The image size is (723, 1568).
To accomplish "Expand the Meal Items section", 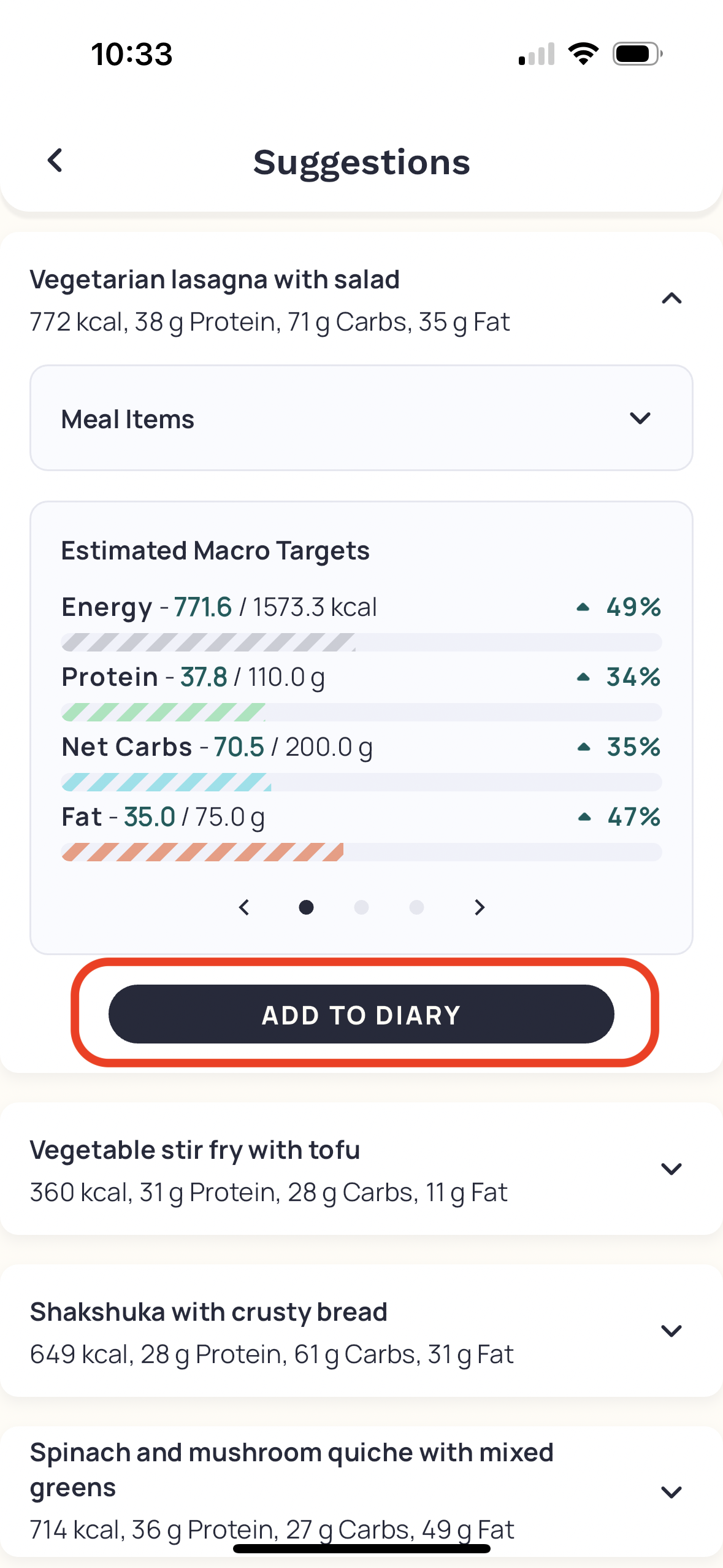I will tap(361, 418).
